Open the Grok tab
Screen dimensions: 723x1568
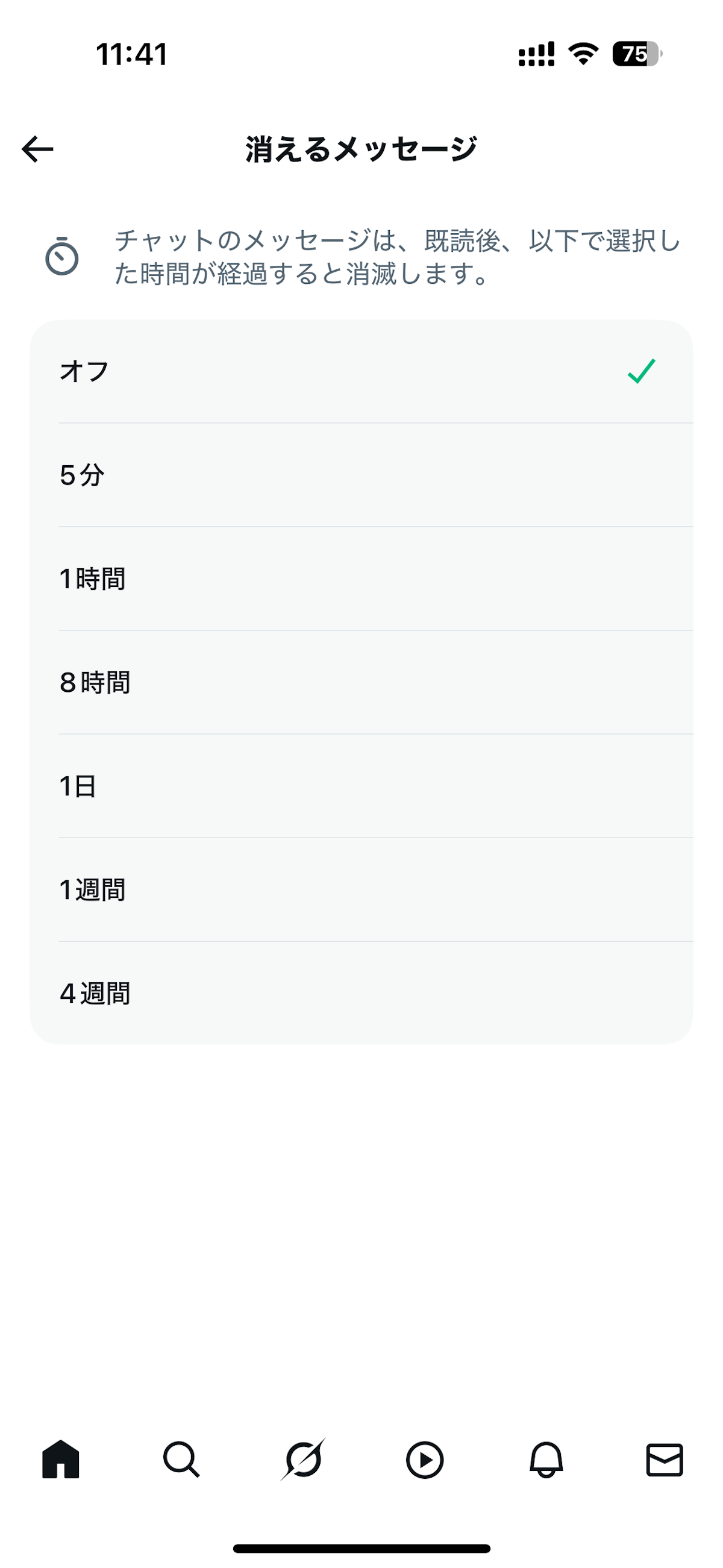pos(303,1459)
